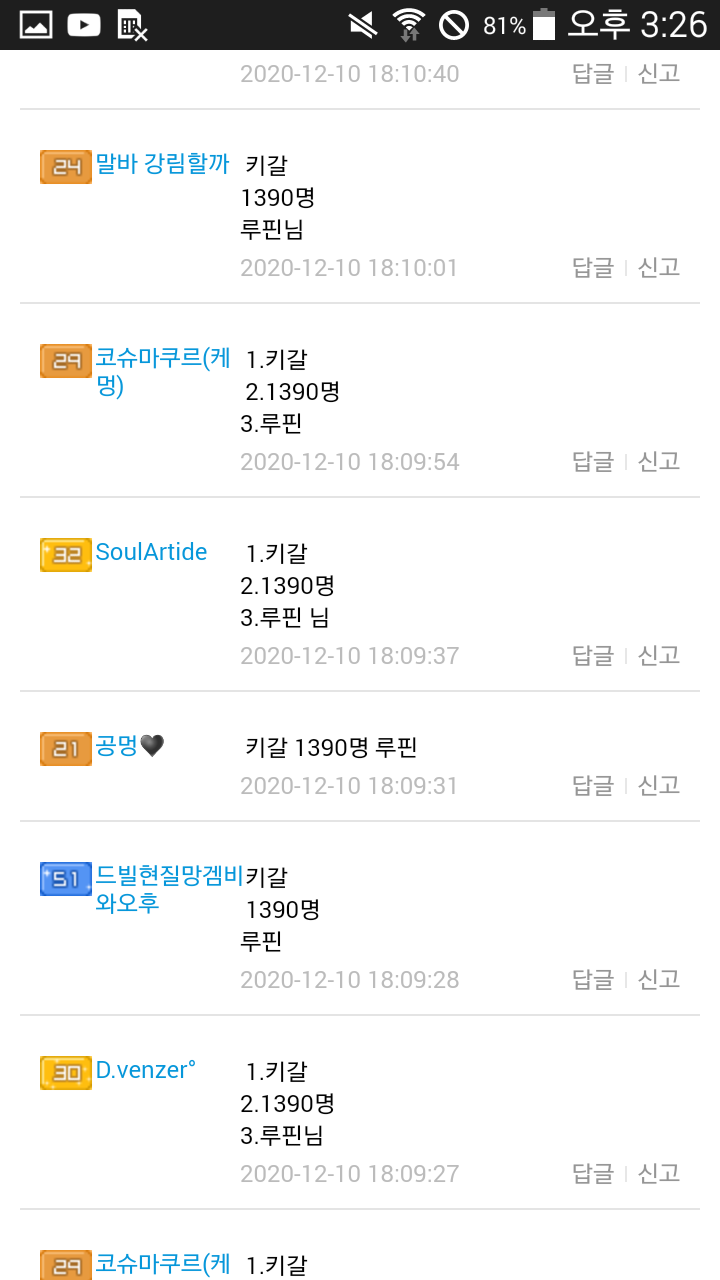
Task: Tap 신고 on 말바 강림할까's comment
Action: coord(659,267)
